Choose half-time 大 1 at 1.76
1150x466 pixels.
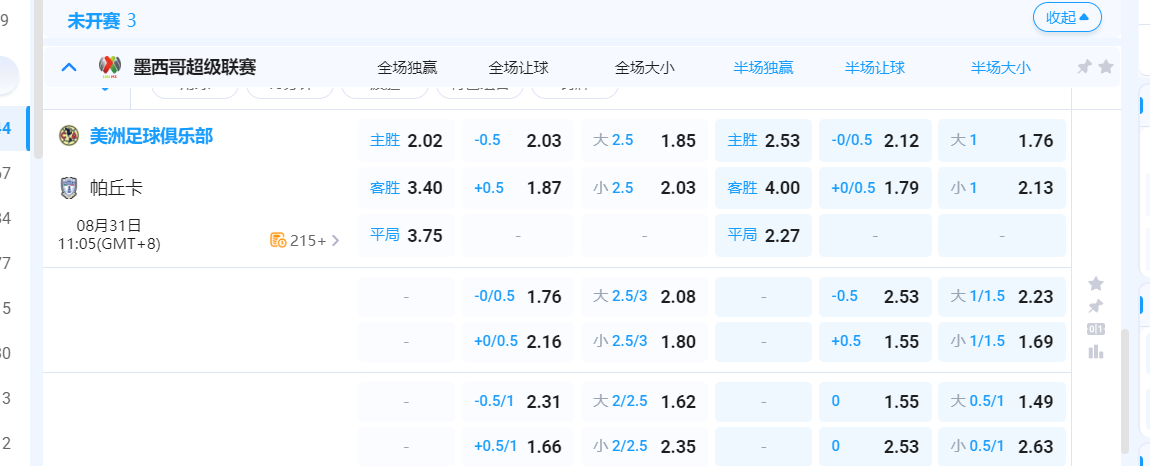tap(1001, 141)
